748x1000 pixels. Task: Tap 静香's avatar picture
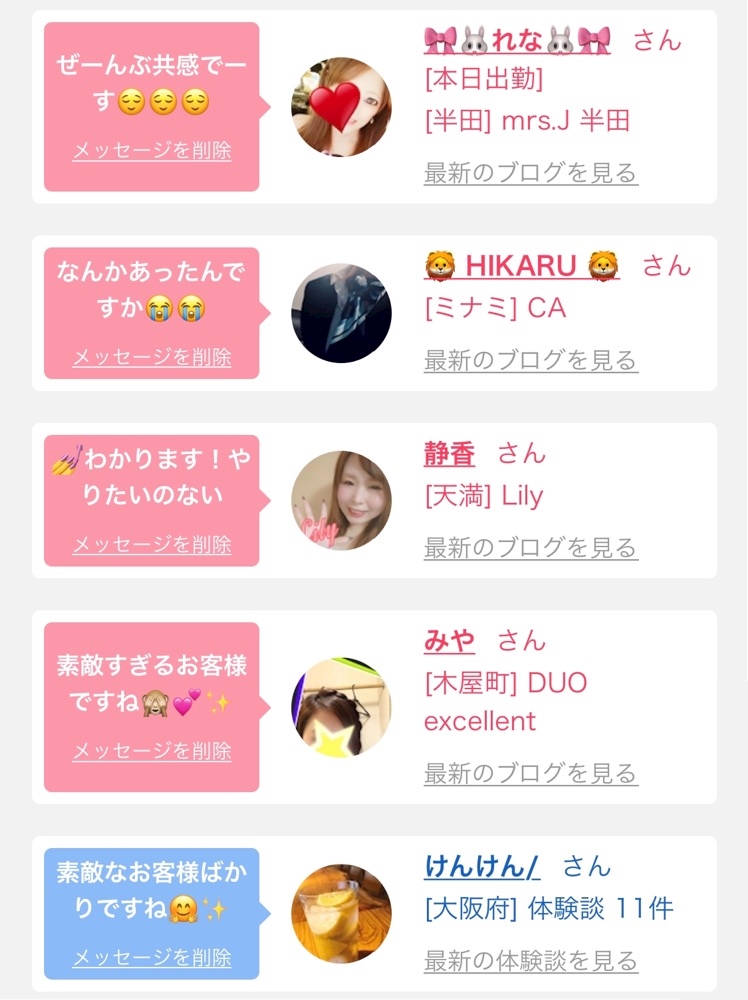point(341,501)
